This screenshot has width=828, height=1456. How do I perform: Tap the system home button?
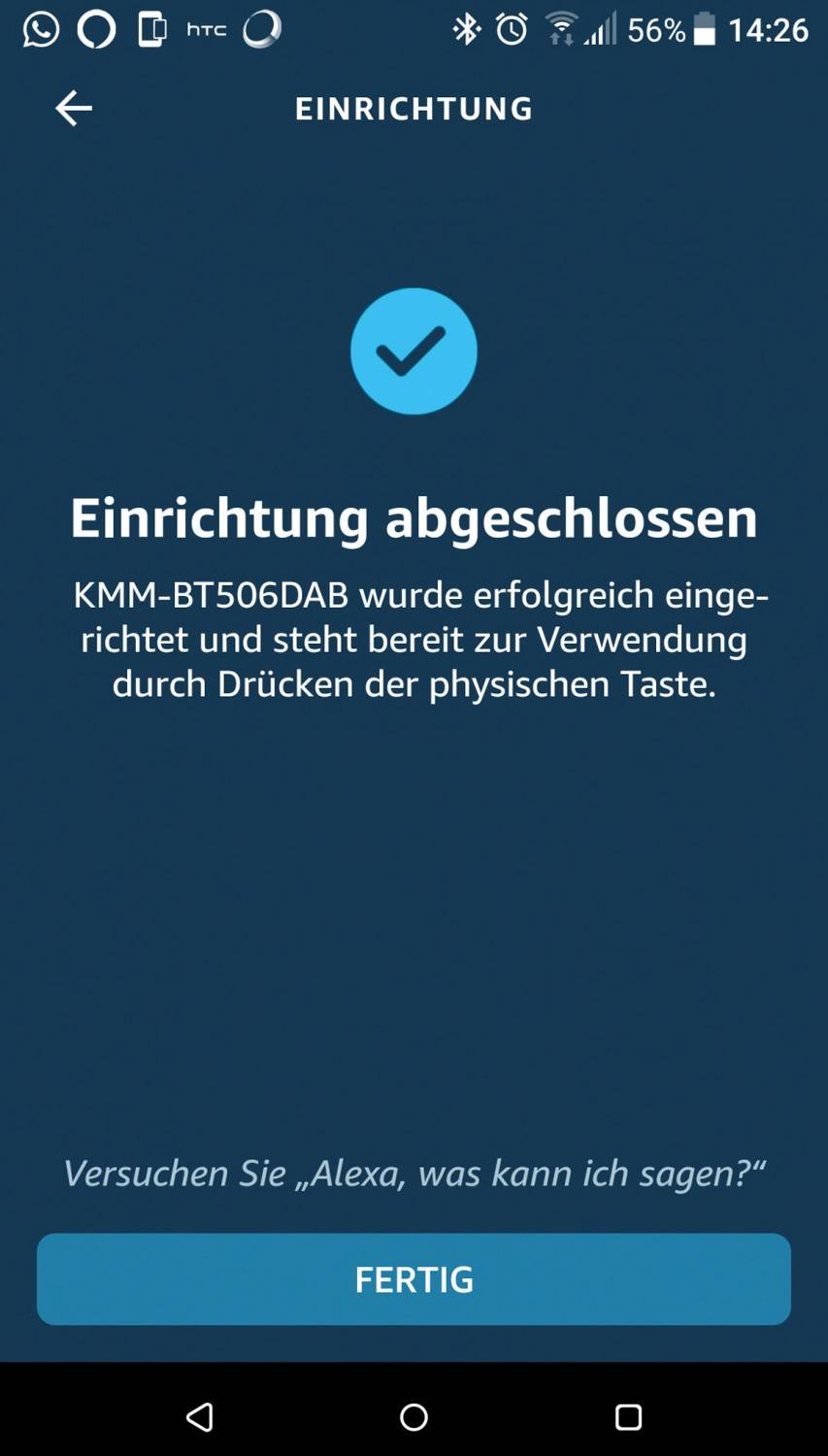(x=414, y=1417)
